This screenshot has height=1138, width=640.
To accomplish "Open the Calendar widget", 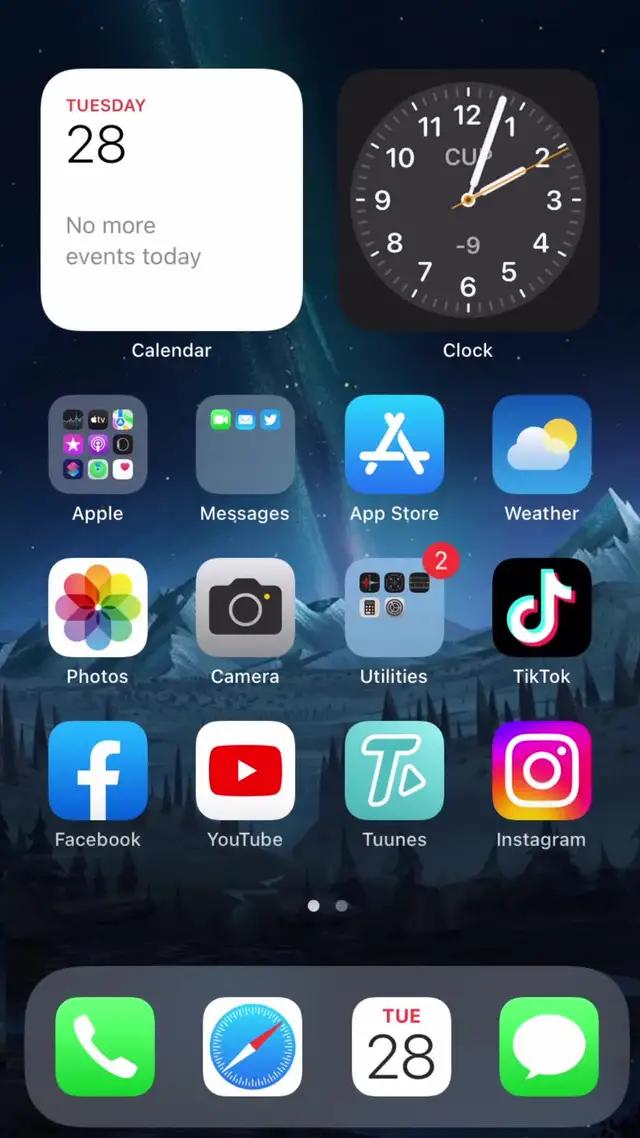I will pyautogui.click(x=171, y=200).
